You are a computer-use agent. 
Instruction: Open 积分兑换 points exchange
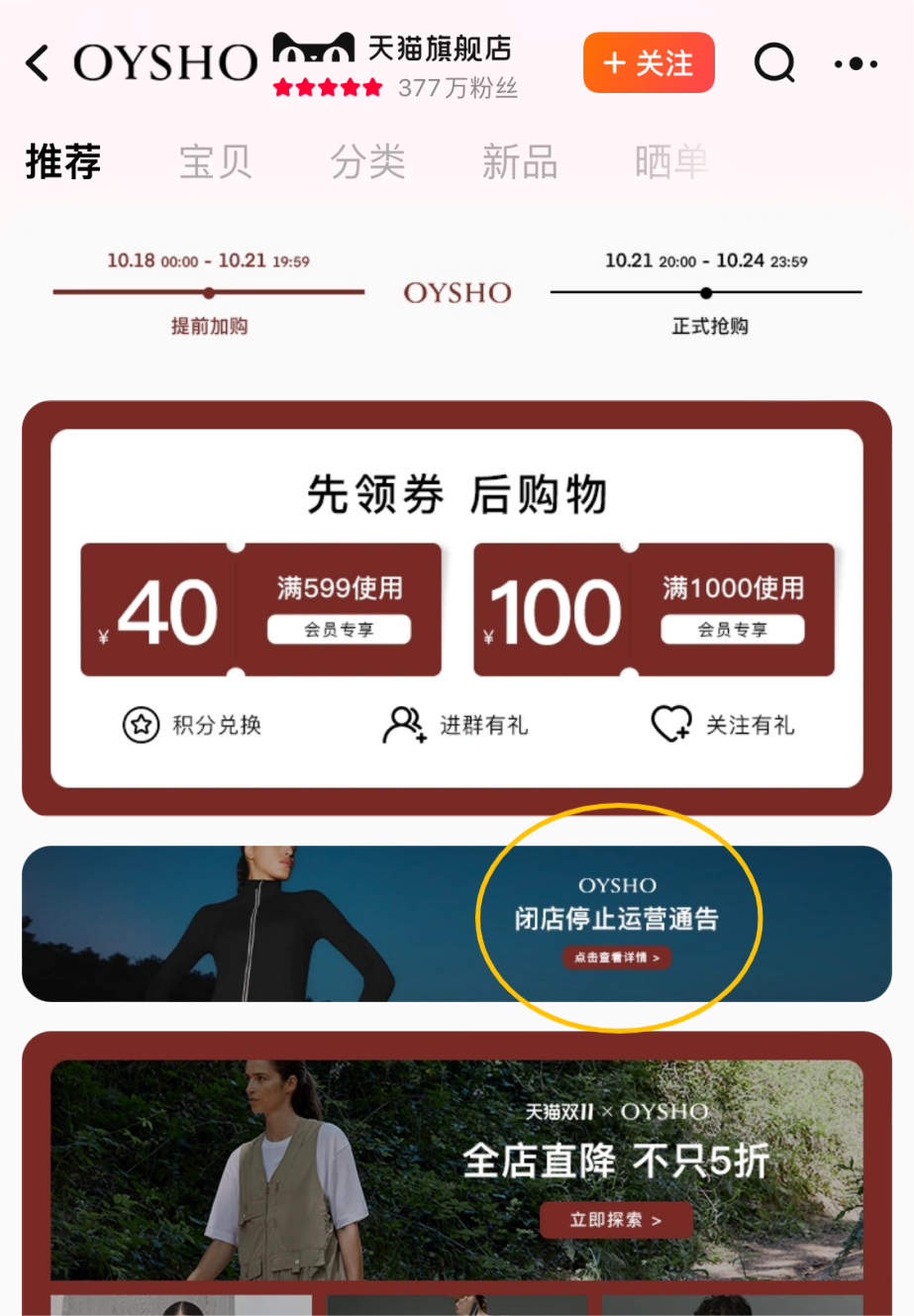[x=192, y=725]
